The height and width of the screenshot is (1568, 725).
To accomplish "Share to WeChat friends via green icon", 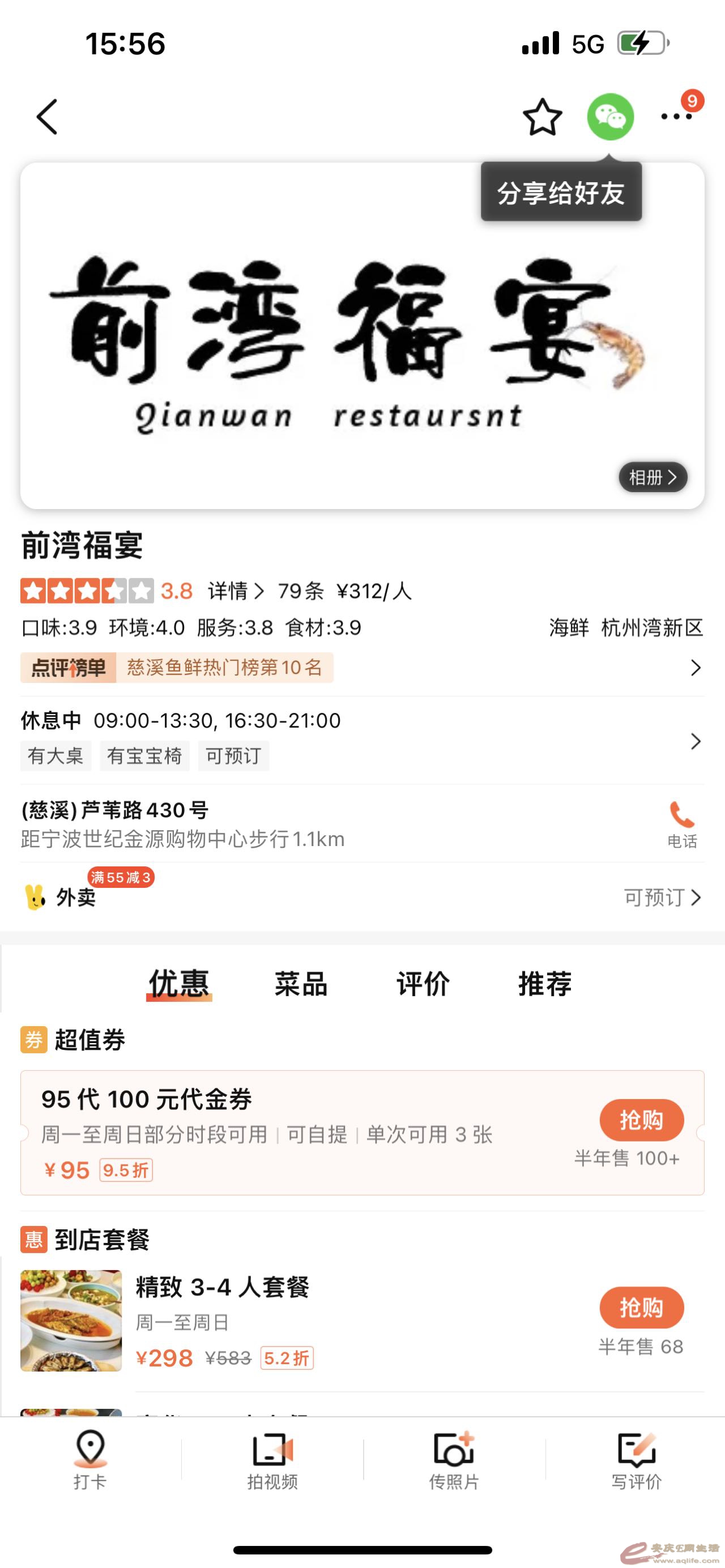I will pos(610,117).
